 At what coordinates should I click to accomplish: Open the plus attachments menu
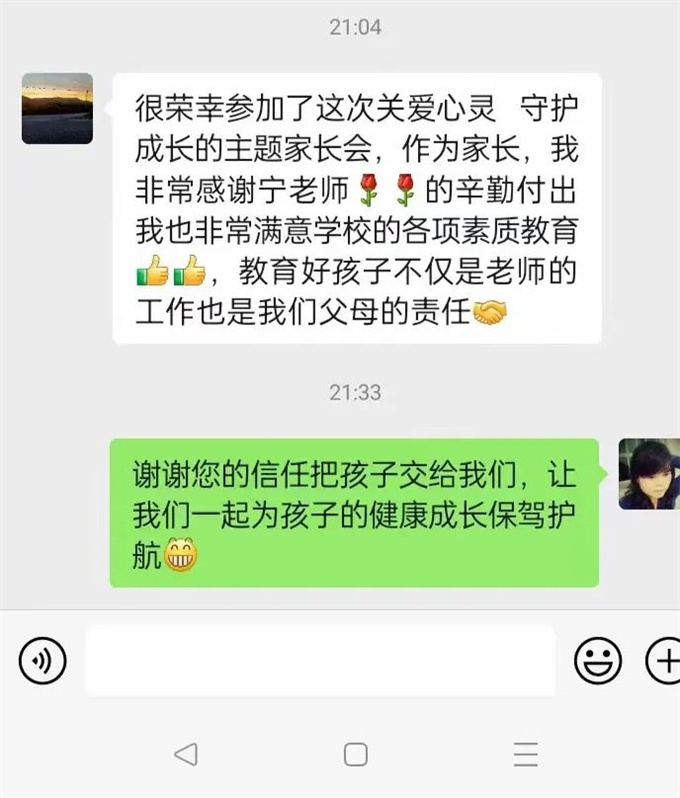664,661
